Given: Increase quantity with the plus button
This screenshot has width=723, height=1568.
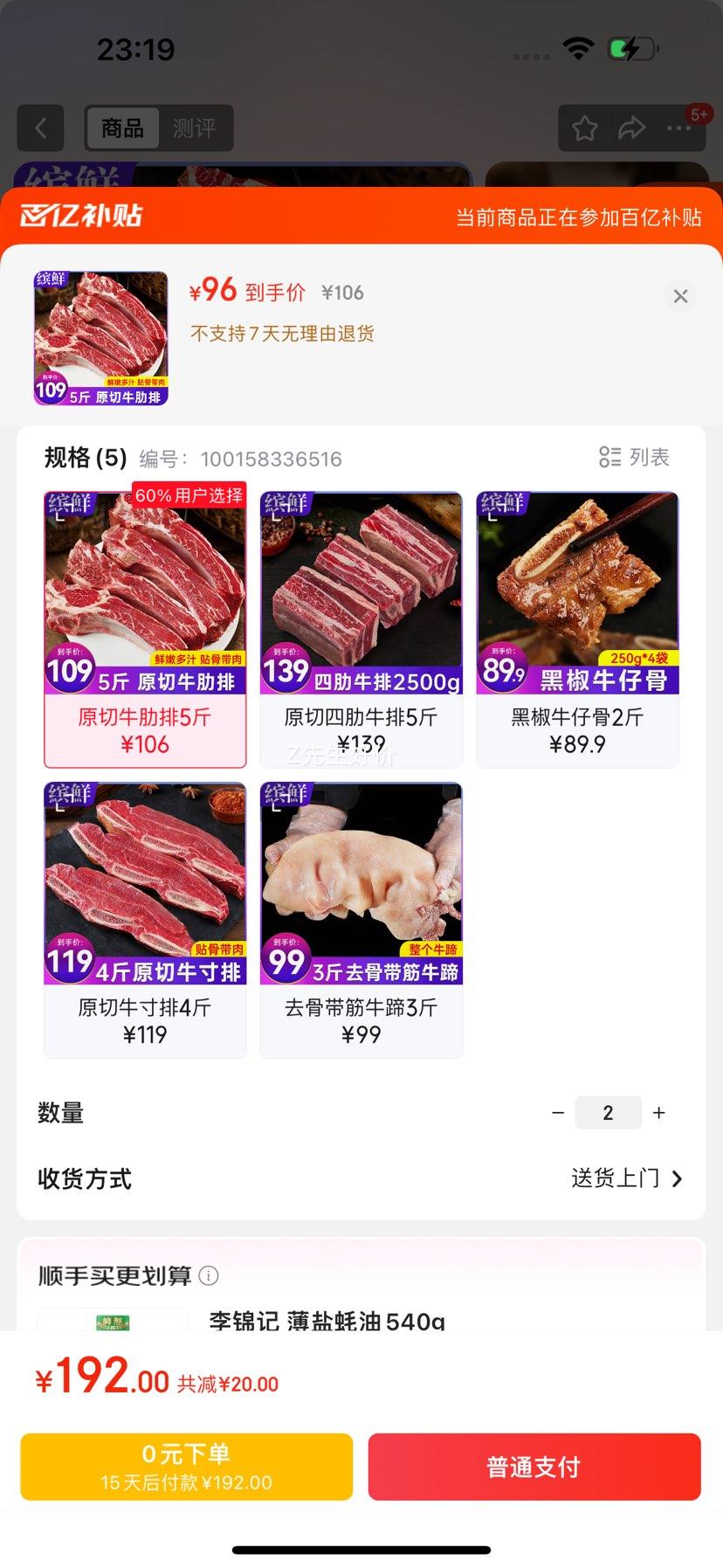Looking at the screenshot, I should point(659,1113).
